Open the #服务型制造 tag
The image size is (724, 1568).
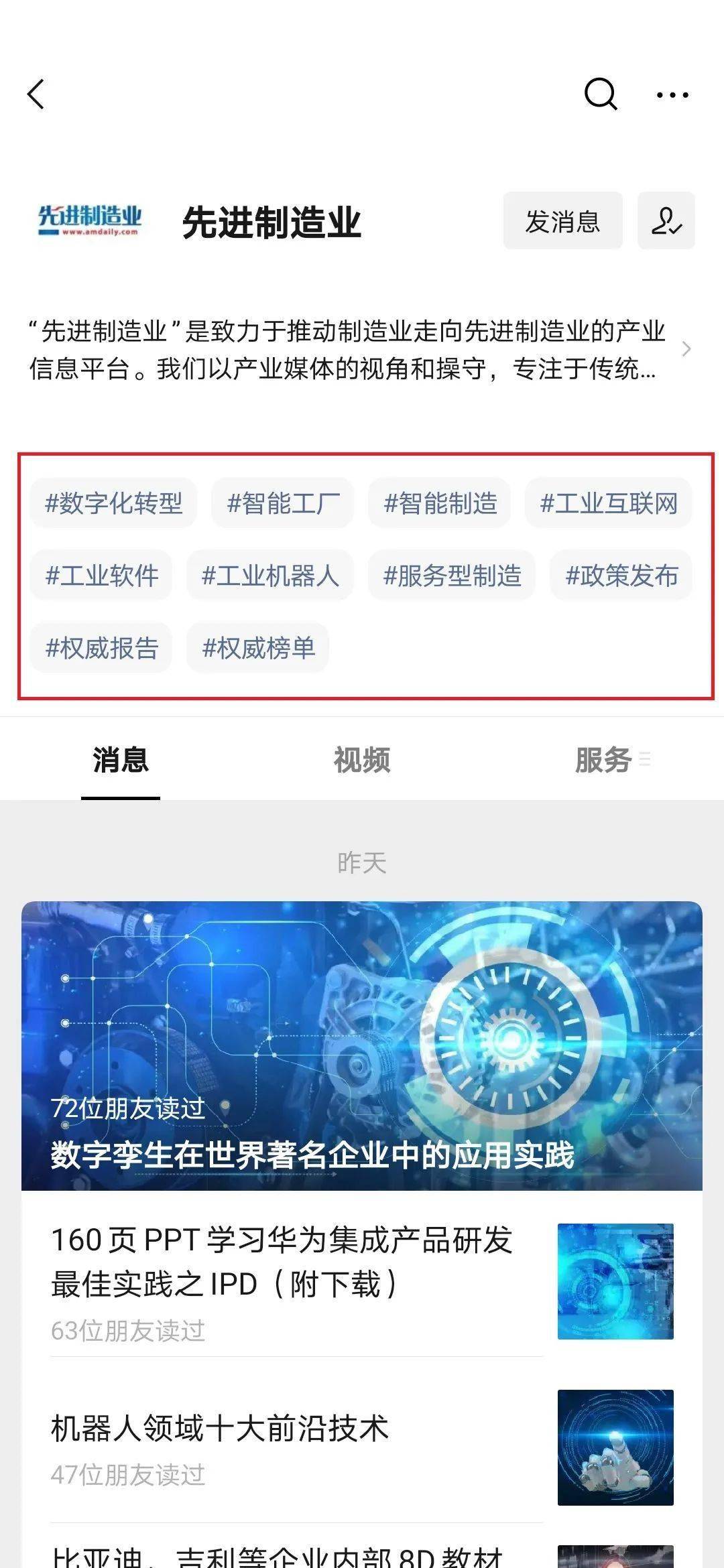point(452,576)
